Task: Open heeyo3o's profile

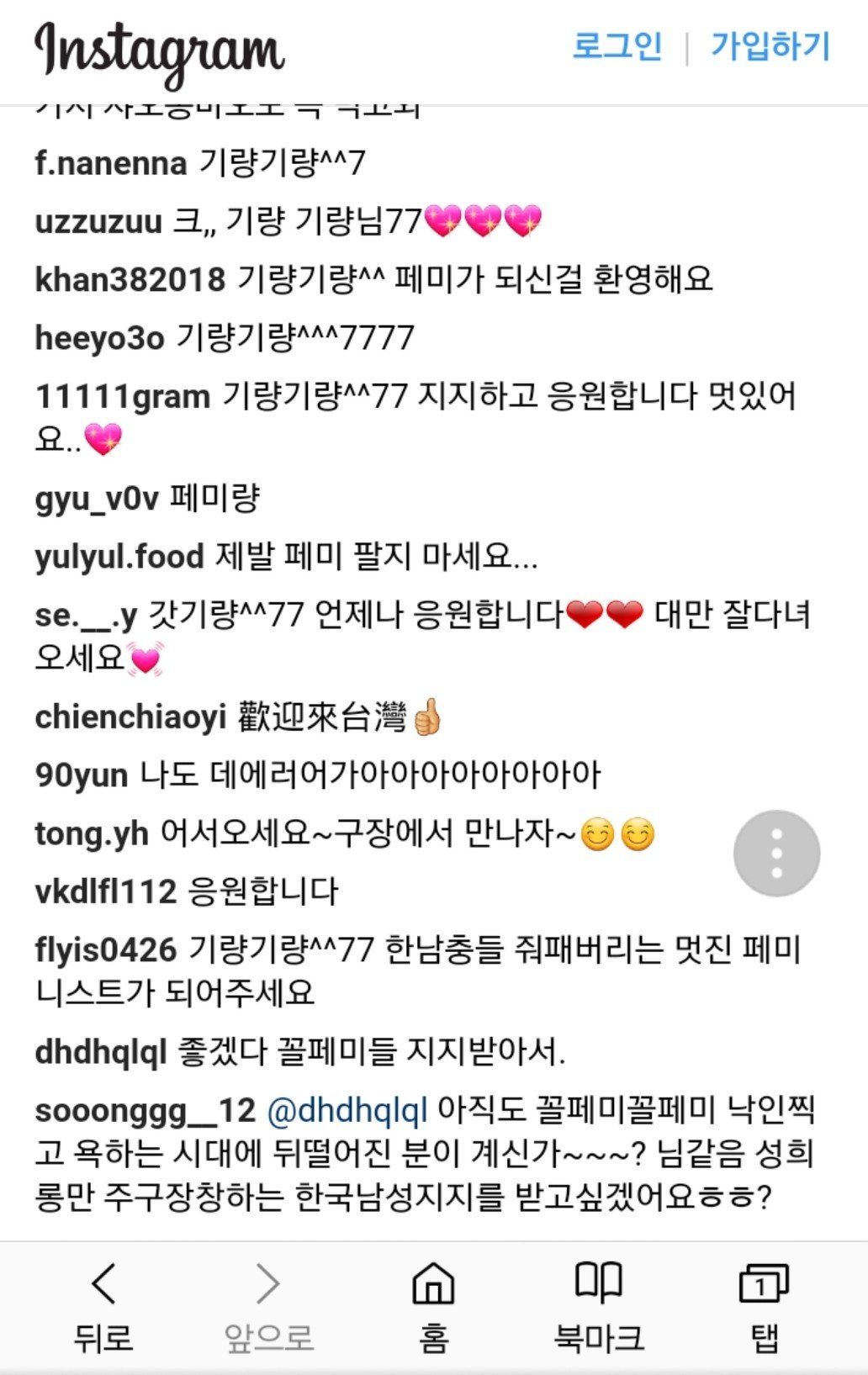Action: point(99,338)
